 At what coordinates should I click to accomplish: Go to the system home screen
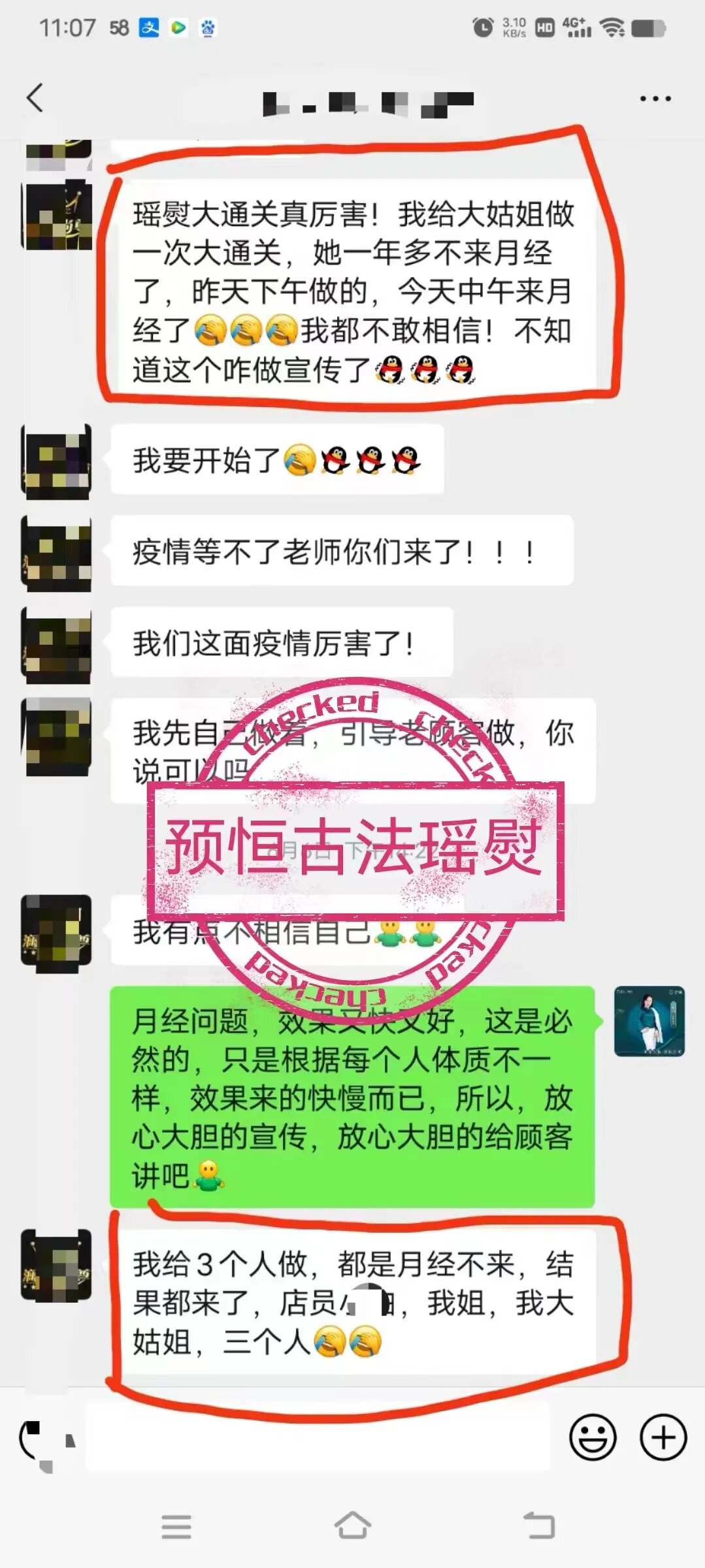click(x=352, y=1526)
